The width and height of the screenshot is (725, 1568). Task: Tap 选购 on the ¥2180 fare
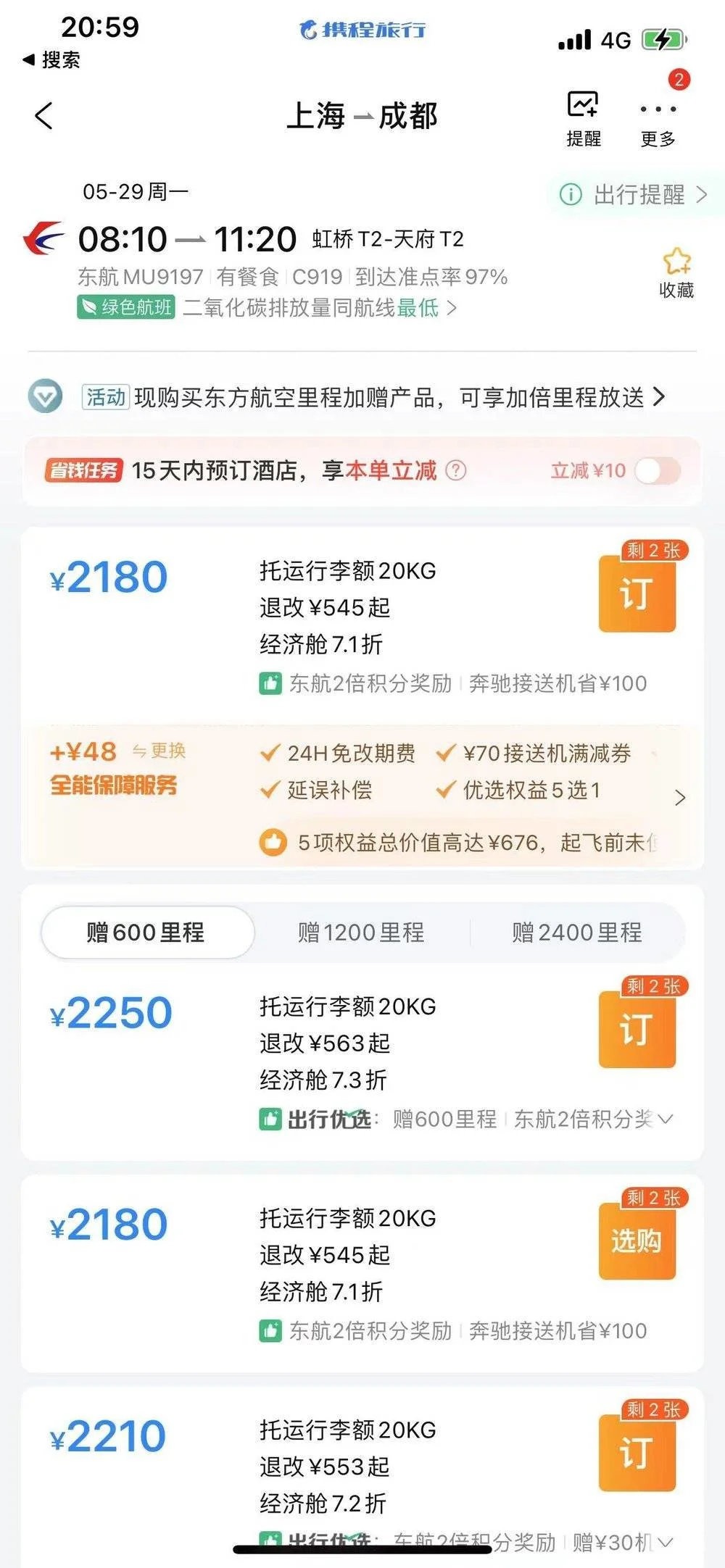(x=637, y=1241)
